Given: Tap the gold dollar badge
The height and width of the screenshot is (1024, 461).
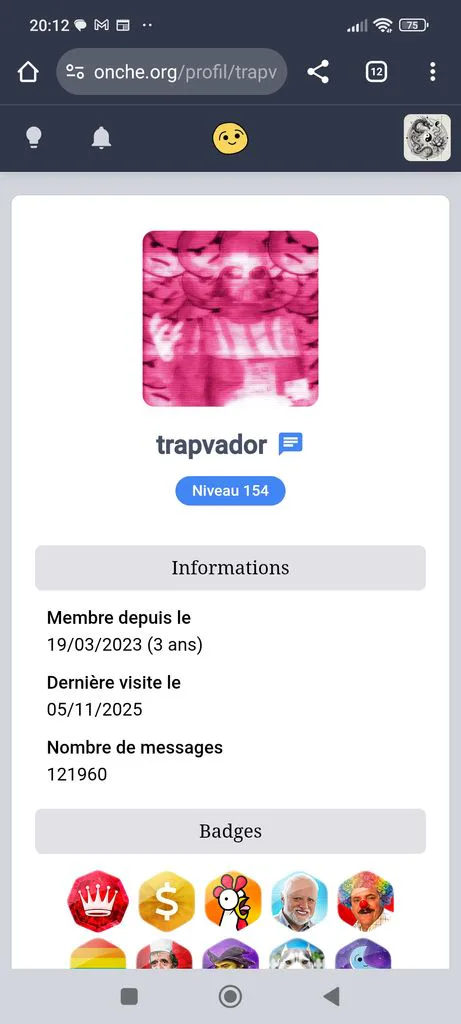Looking at the screenshot, I should coord(167,901).
